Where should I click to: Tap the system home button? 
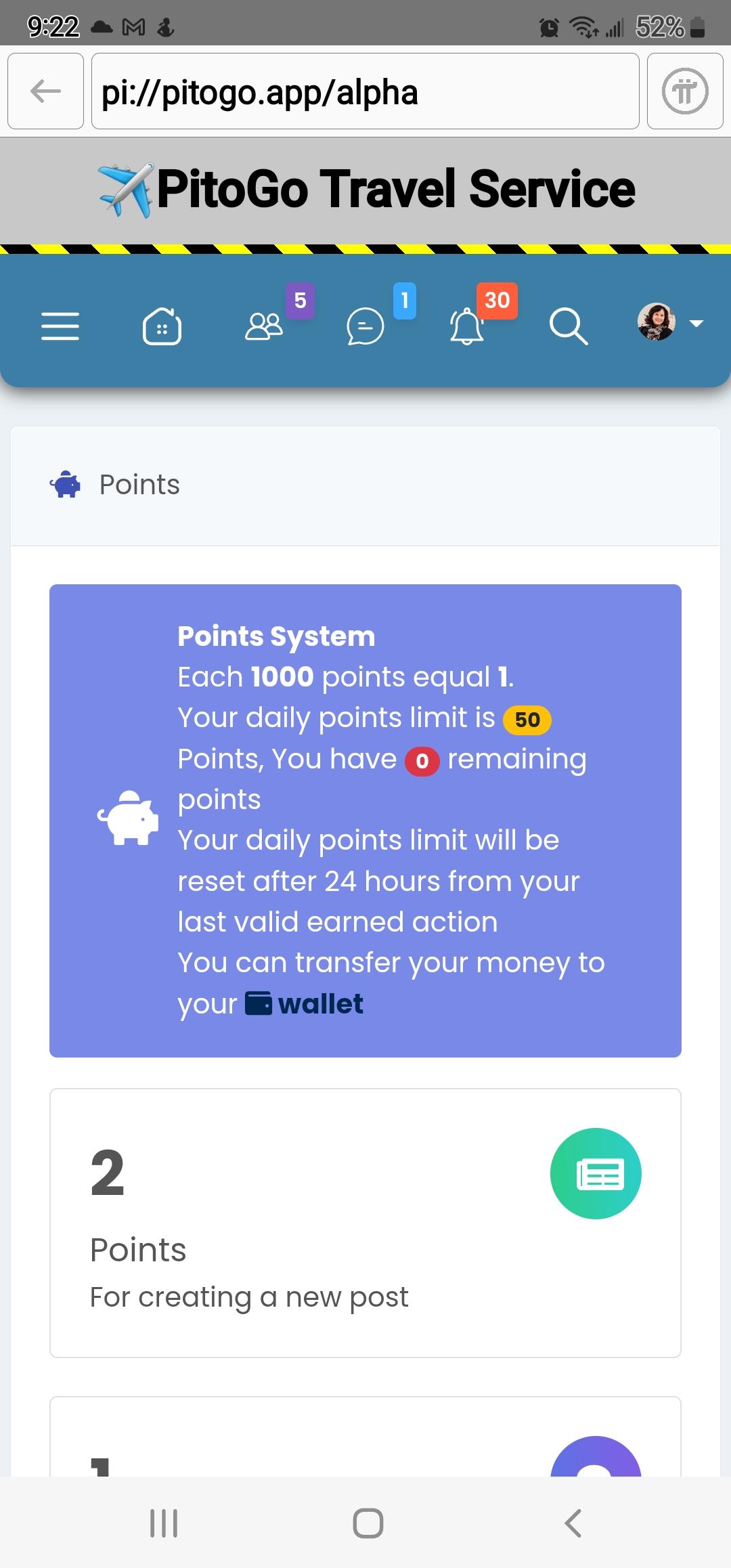coord(368,1523)
